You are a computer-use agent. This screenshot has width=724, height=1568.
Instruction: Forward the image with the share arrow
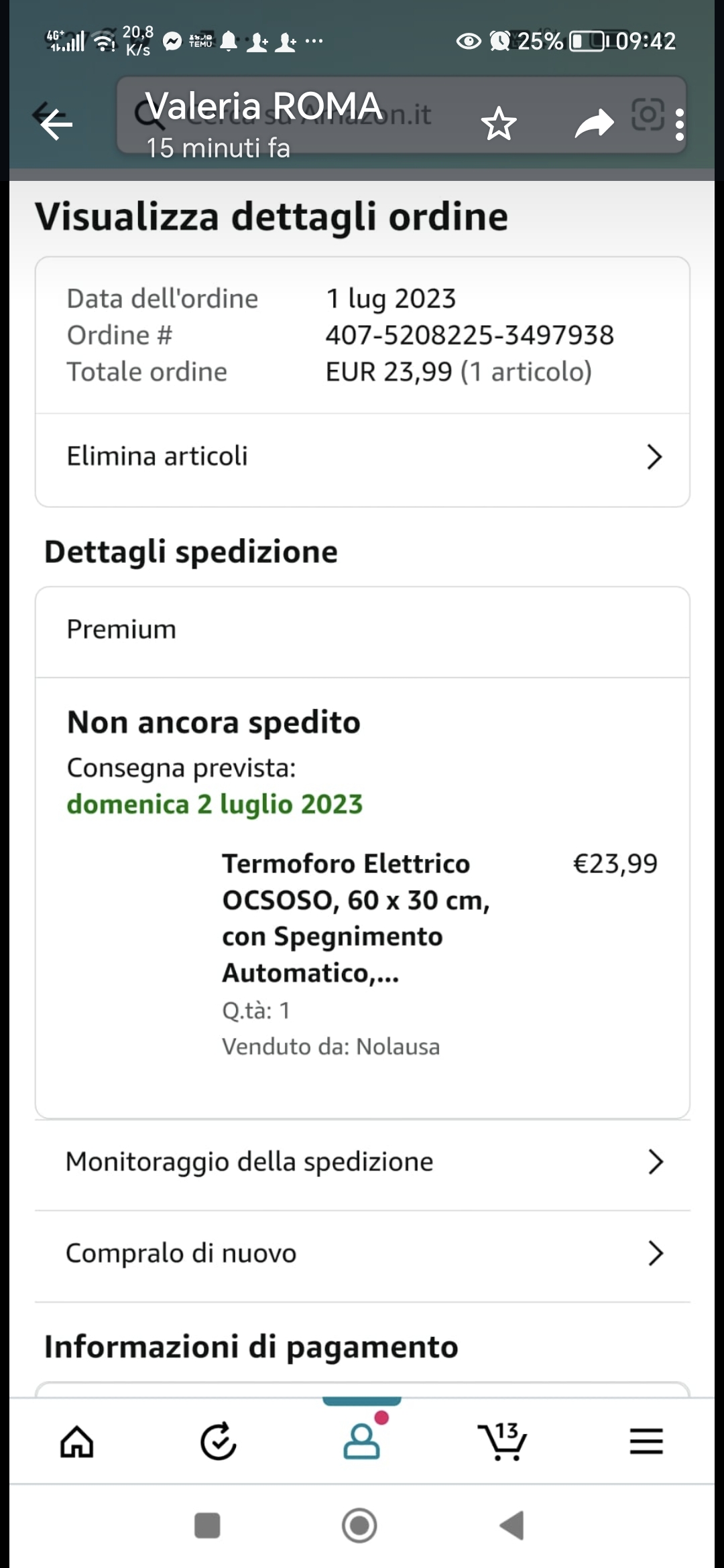tap(594, 124)
